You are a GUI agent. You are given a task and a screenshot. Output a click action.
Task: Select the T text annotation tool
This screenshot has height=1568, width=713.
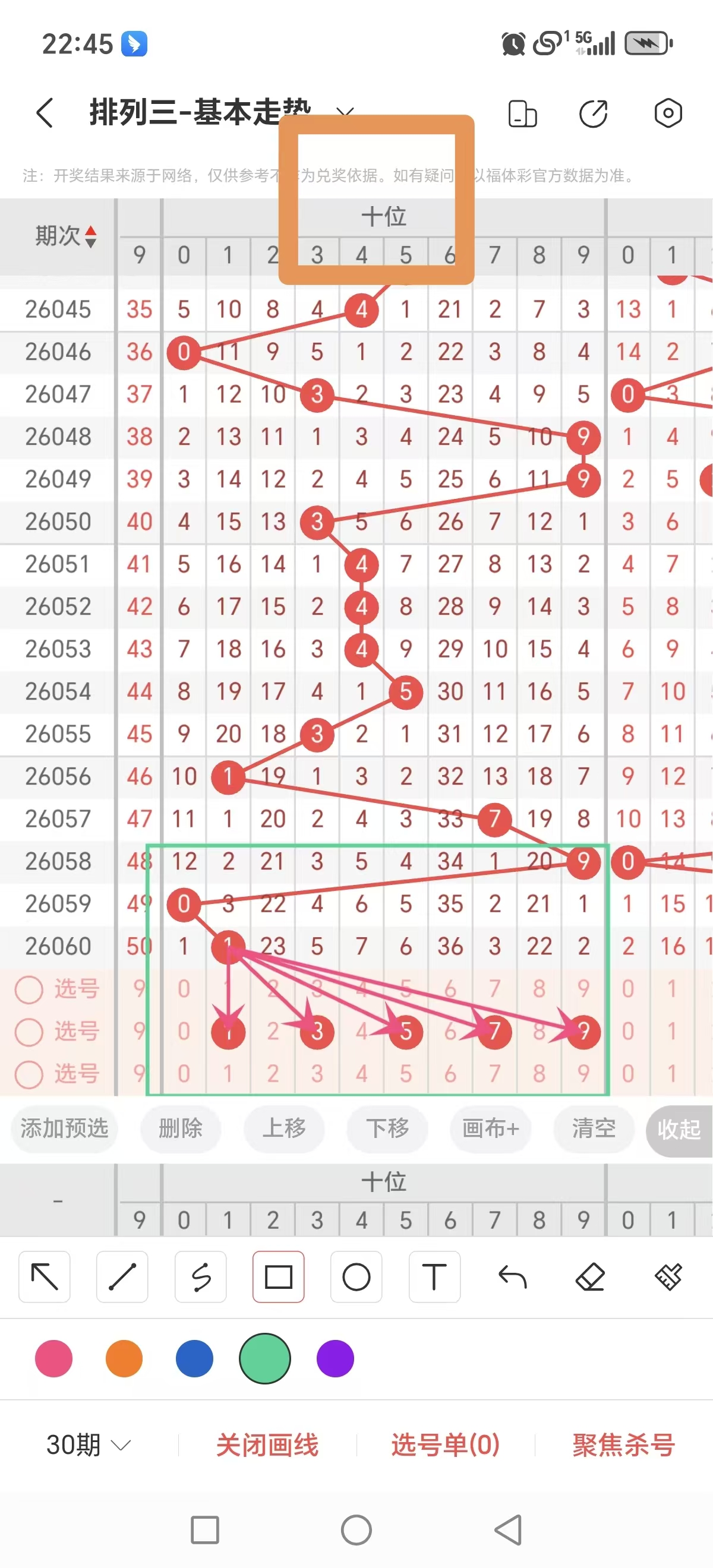click(434, 1277)
